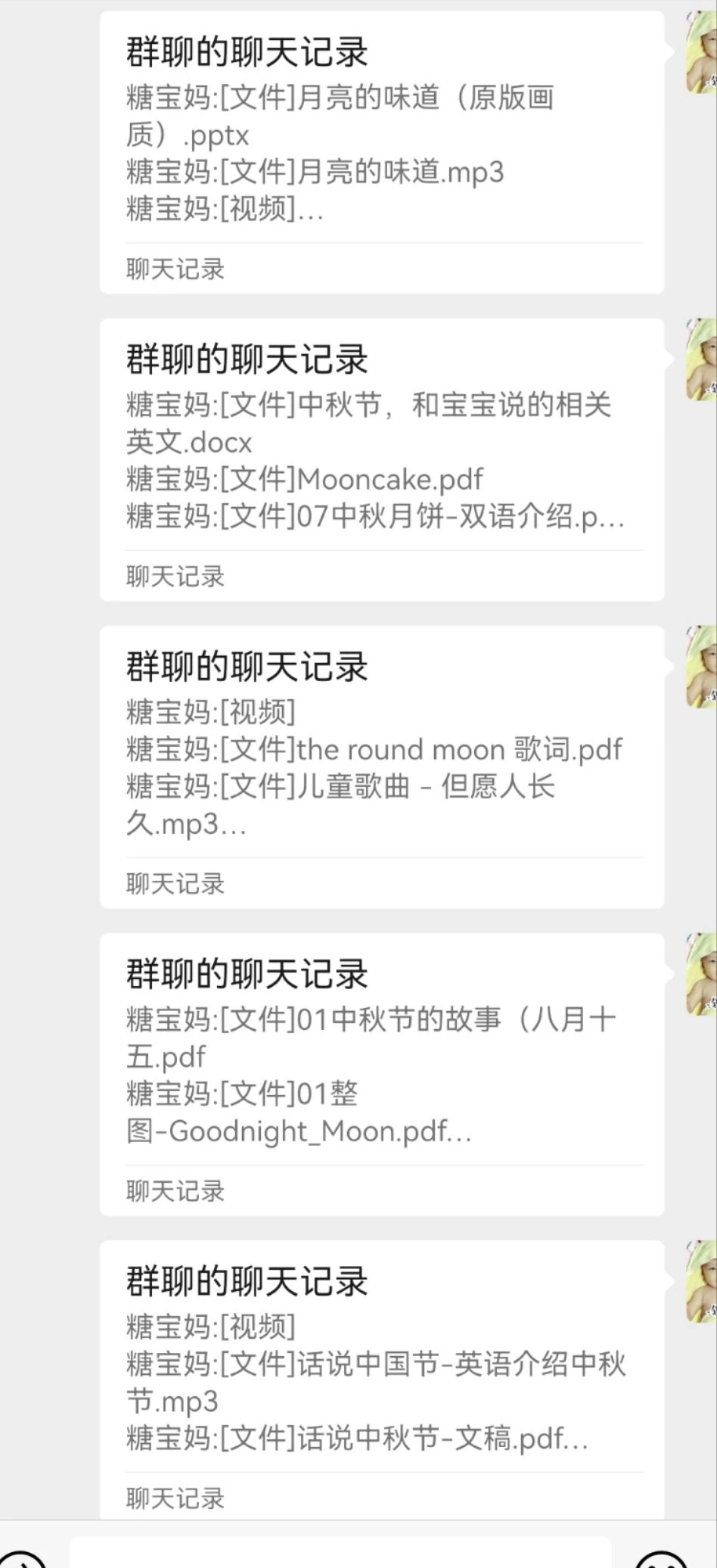The height and width of the screenshot is (1568, 717).
Task: Open chat record with 话说中秋节-文稿.pdf
Action: (382, 1380)
